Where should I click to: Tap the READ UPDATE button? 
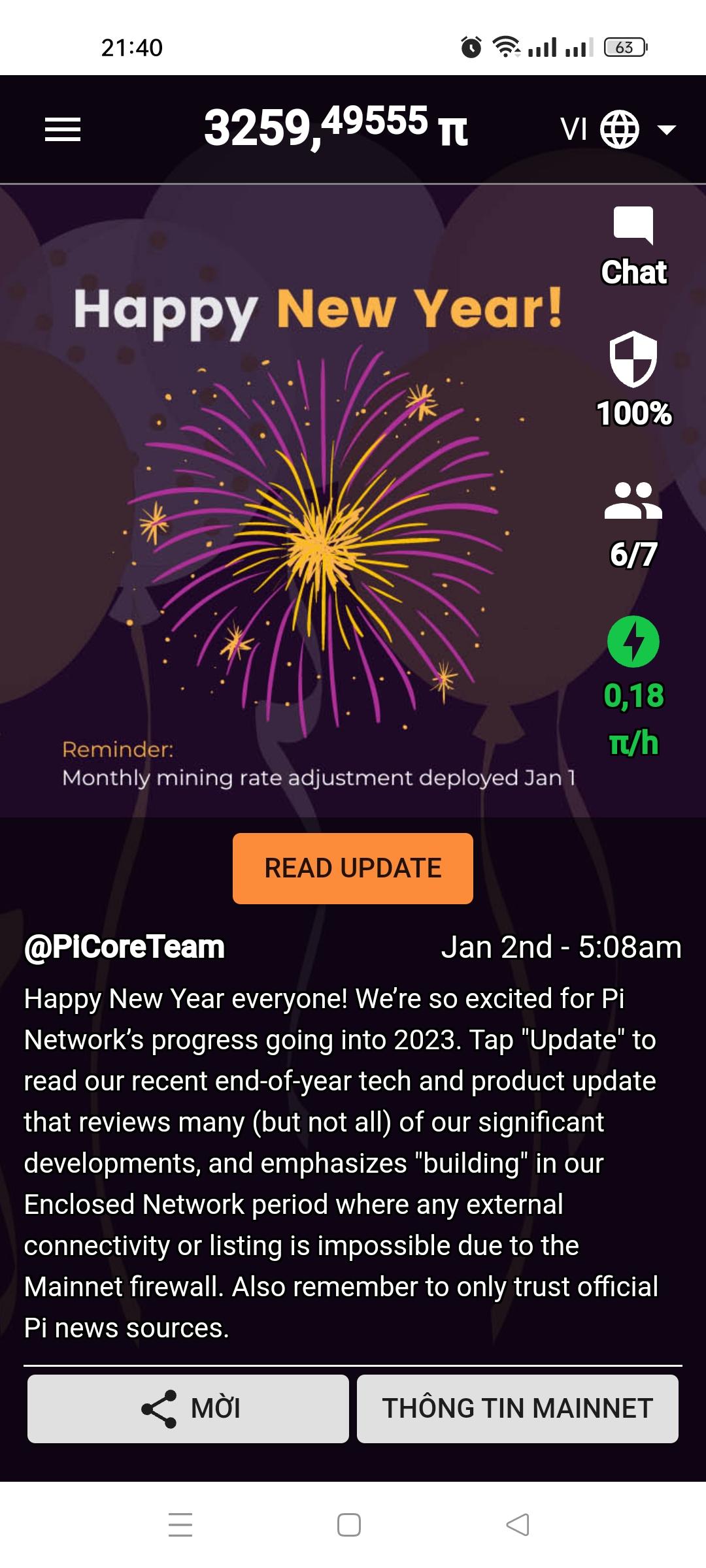click(353, 868)
